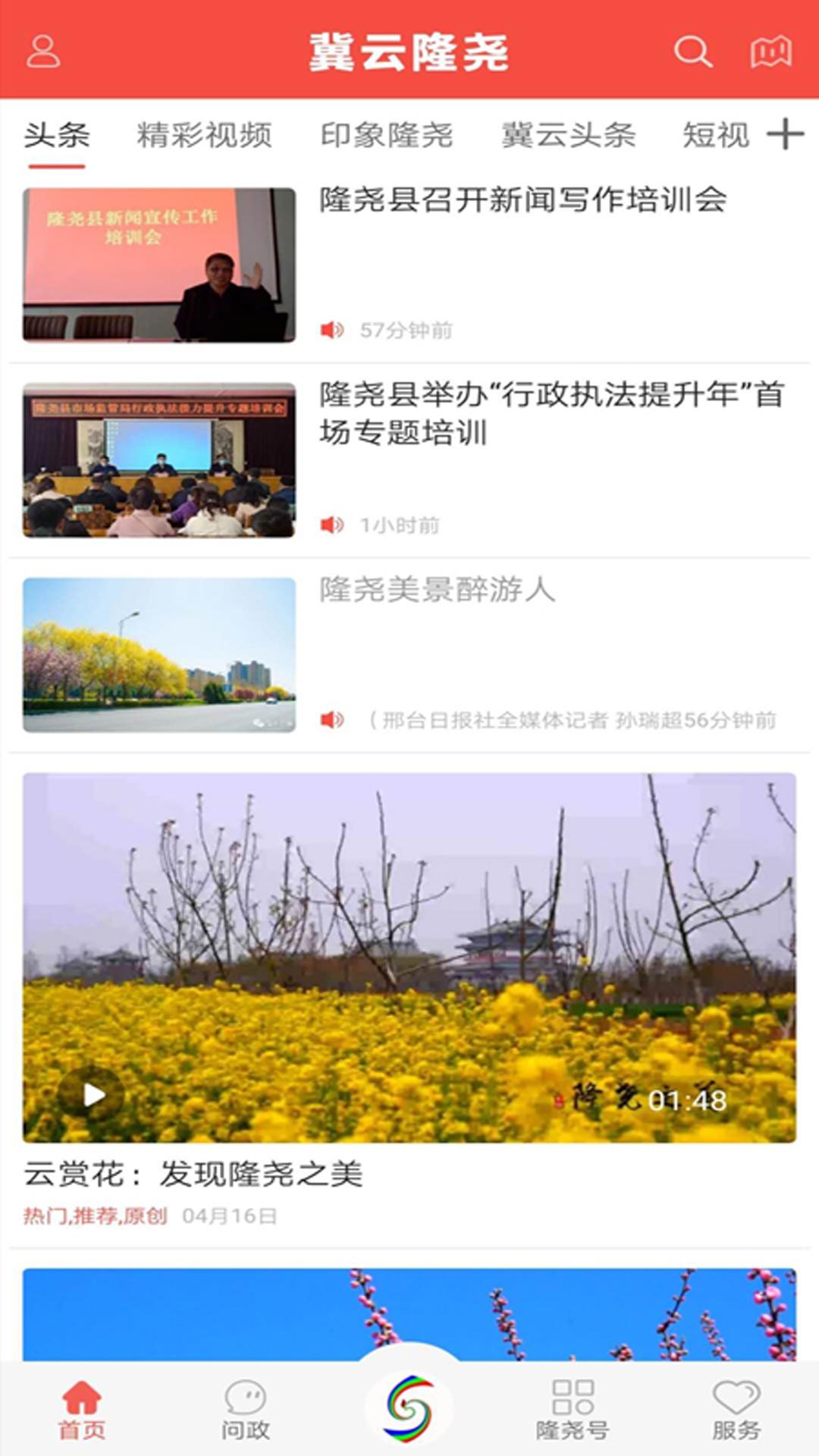Tap the center colorful swirl button
This screenshot has height=1456, width=819.
(x=409, y=1407)
